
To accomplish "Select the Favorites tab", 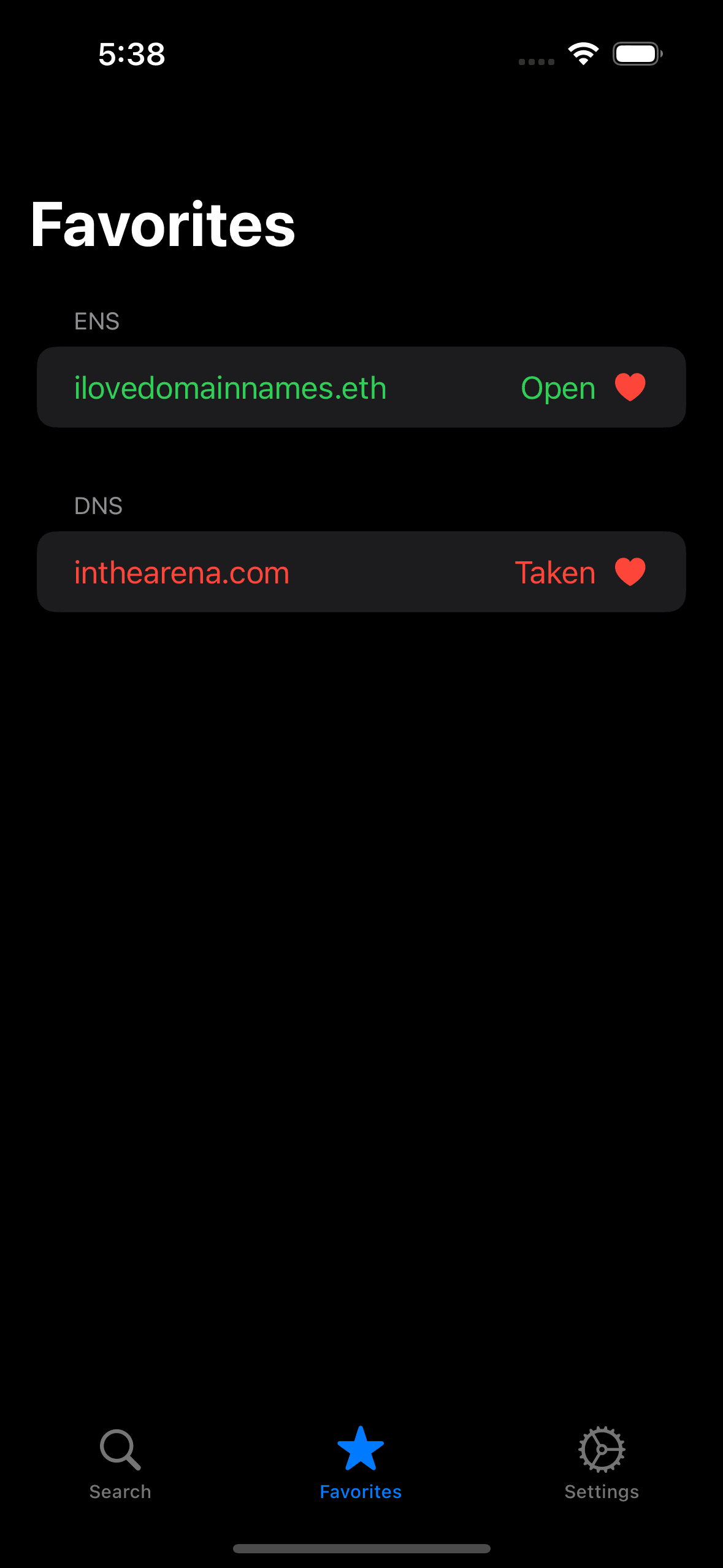I will pos(361,1462).
